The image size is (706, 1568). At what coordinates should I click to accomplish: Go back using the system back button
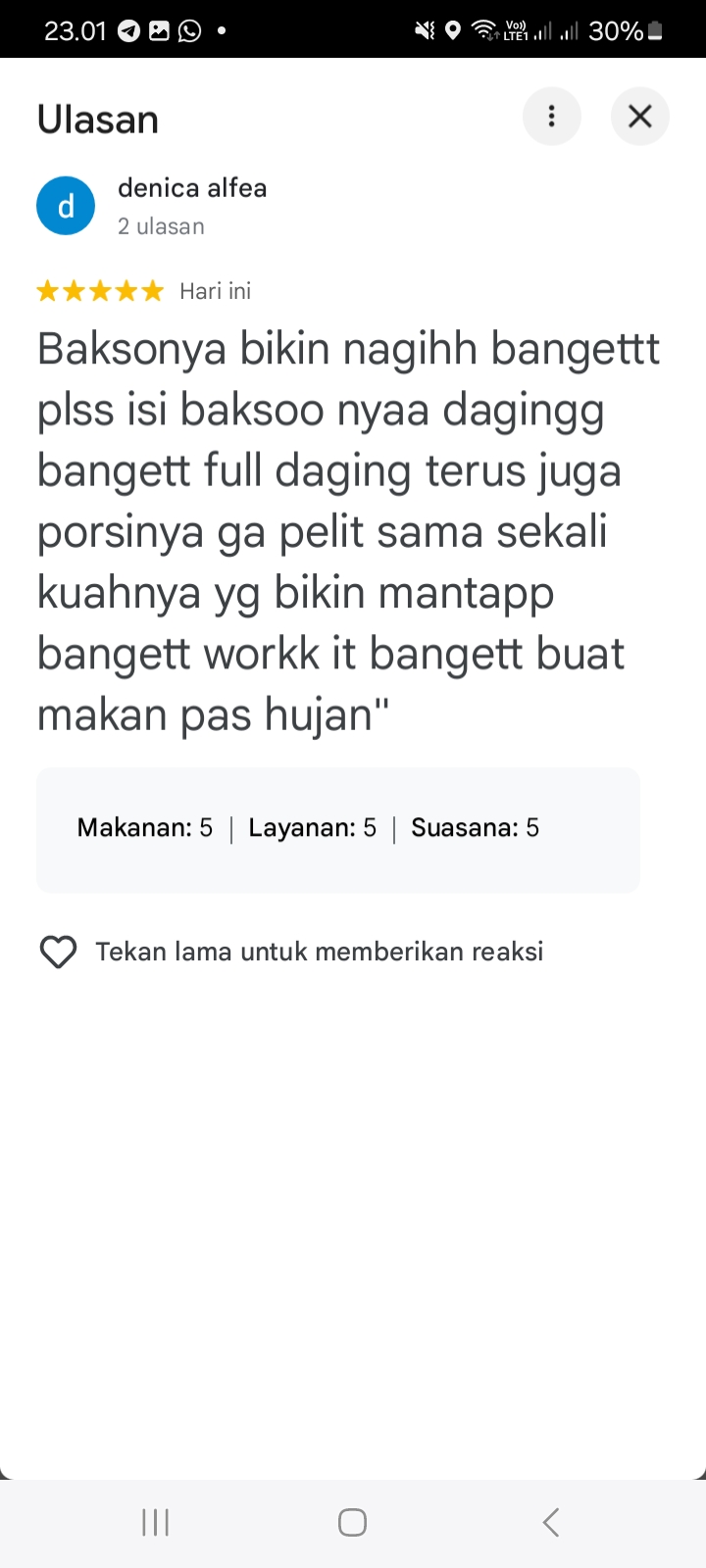(551, 1522)
